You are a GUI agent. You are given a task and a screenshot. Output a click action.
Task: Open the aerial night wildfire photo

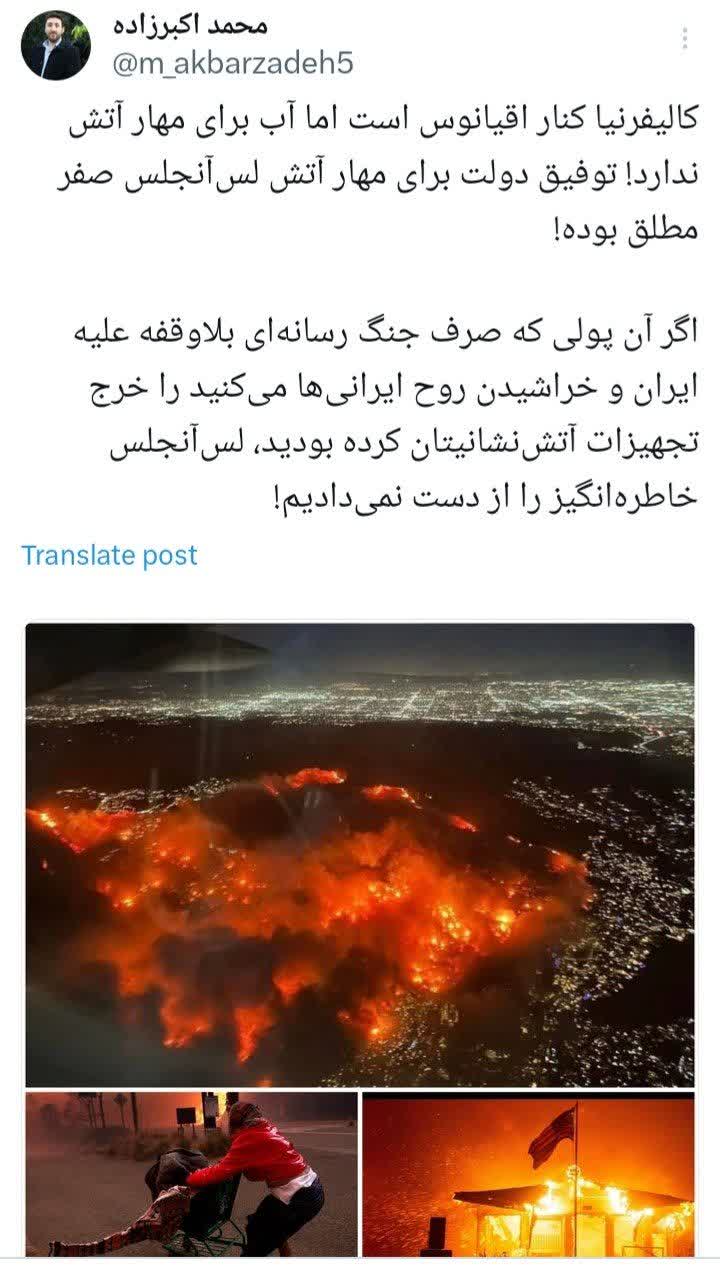click(360, 855)
